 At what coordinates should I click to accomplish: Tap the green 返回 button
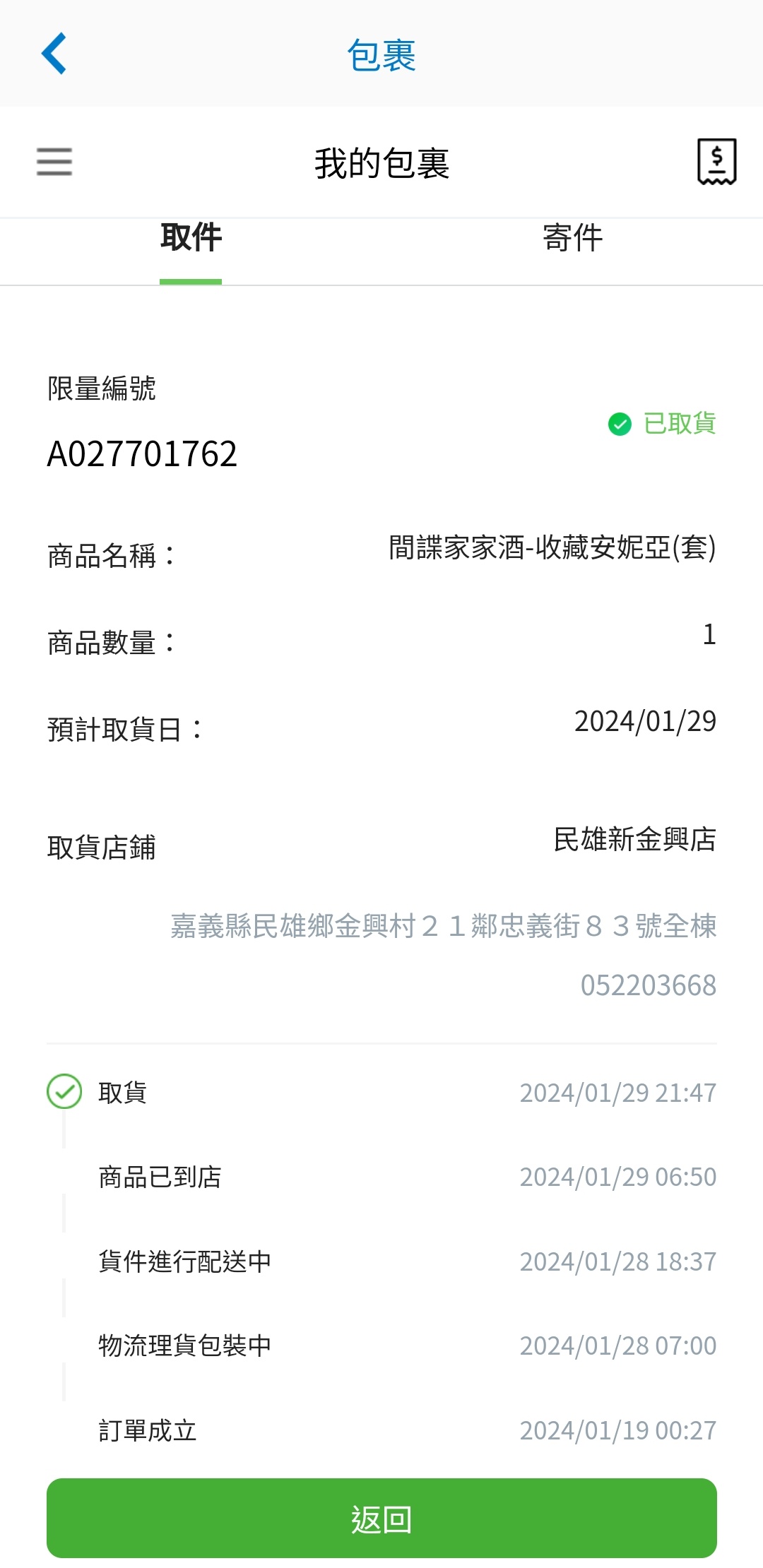tap(381, 1519)
